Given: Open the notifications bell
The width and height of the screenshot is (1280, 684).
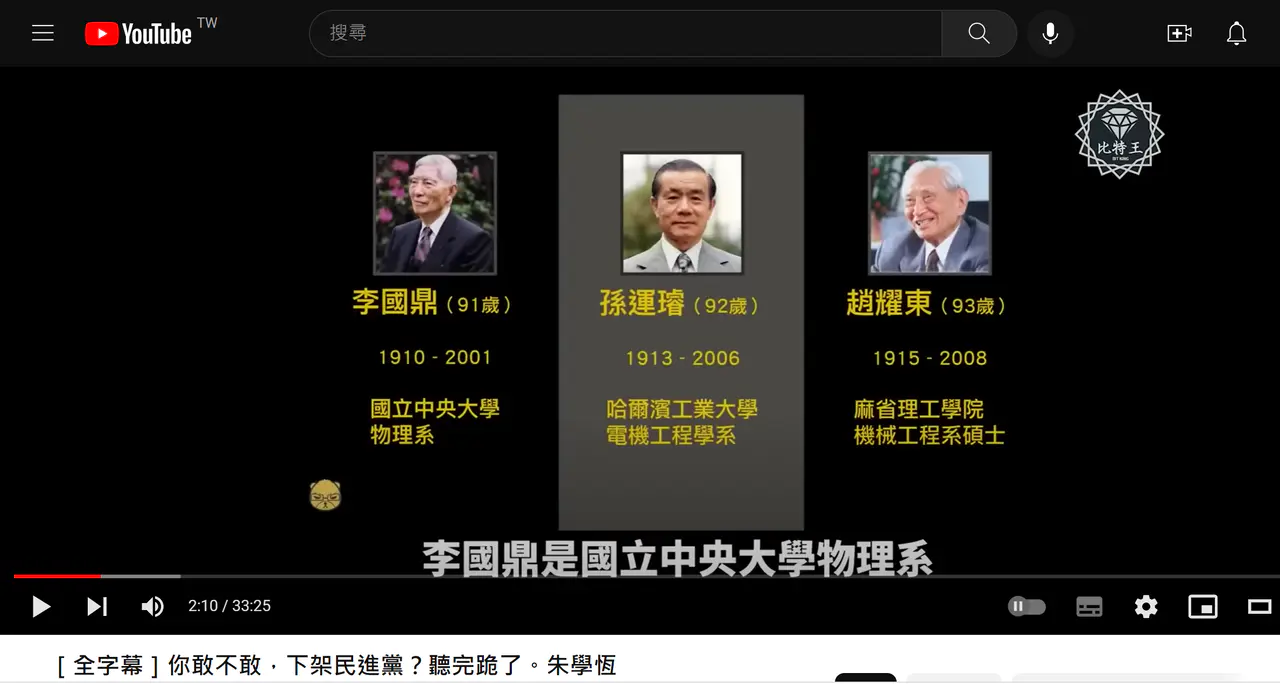Looking at the screenshot, I should [1237, 33].
